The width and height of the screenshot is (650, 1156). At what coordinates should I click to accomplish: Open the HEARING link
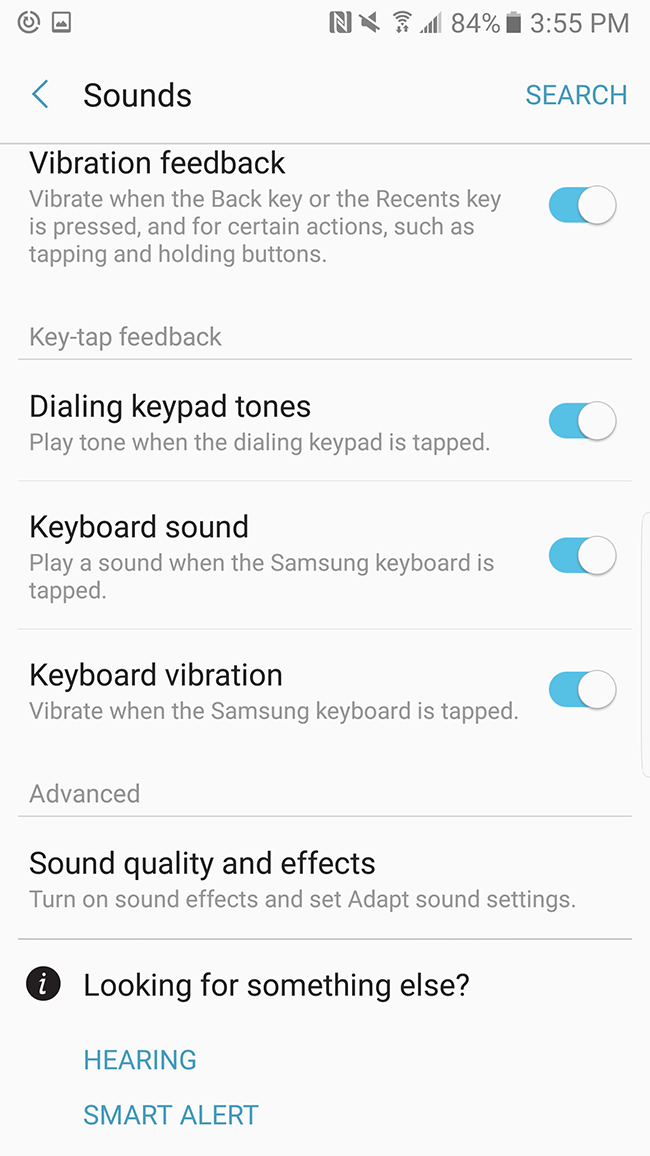tap(140, 1060)
